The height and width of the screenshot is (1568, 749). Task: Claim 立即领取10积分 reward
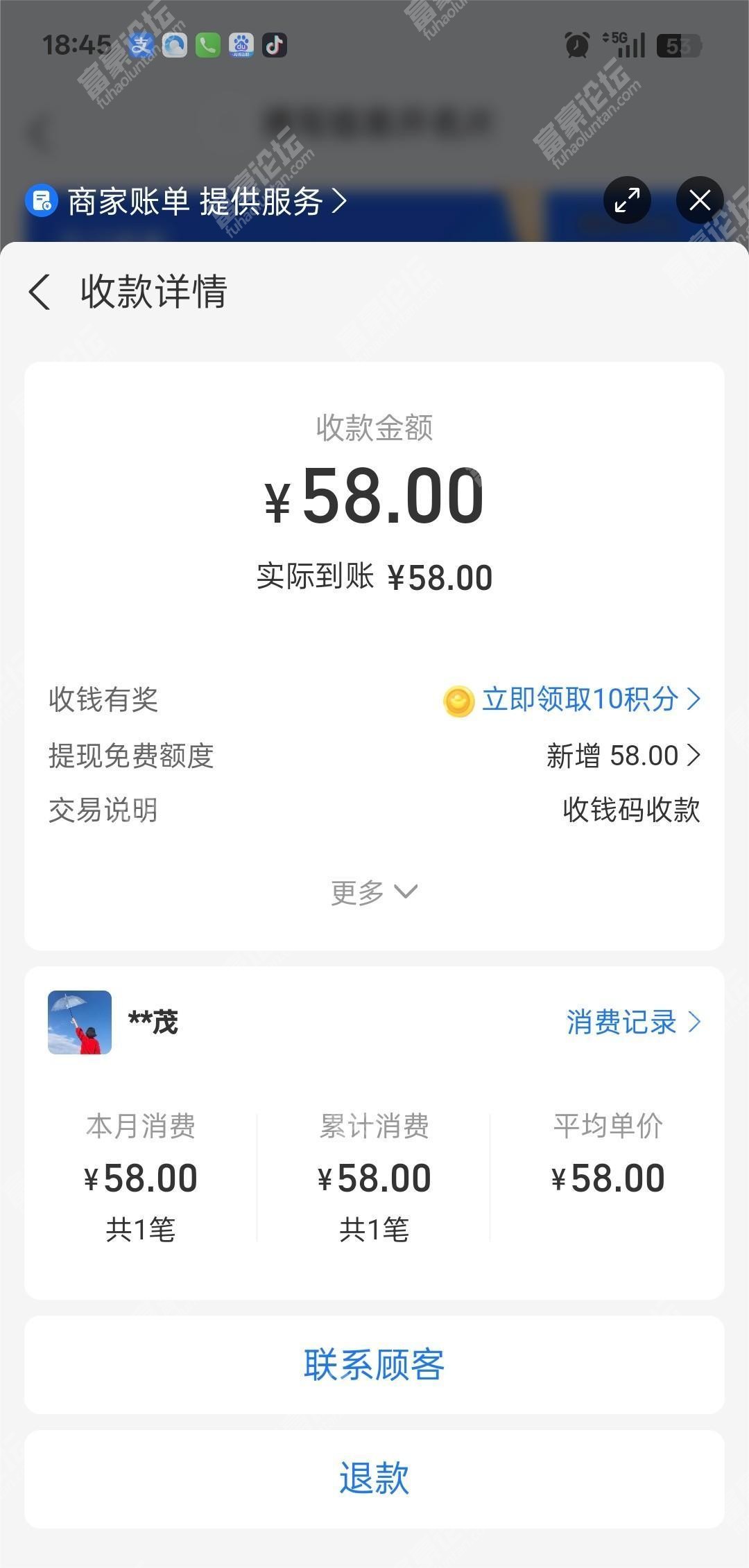coord(572,699)
